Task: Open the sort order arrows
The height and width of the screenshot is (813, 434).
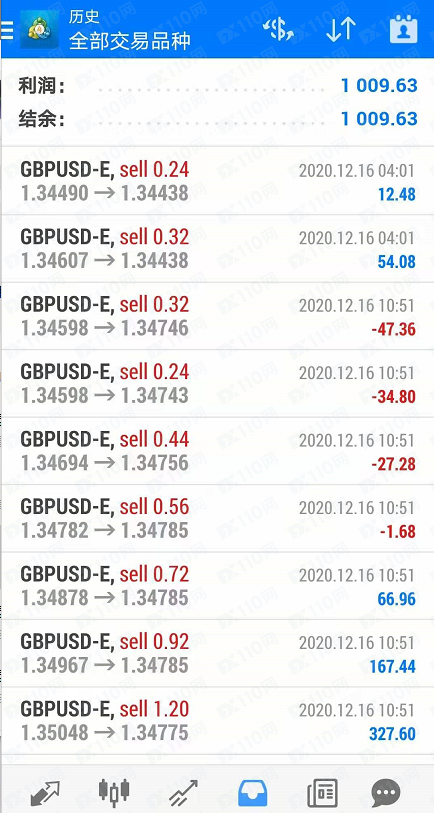Action: (341, 30)
